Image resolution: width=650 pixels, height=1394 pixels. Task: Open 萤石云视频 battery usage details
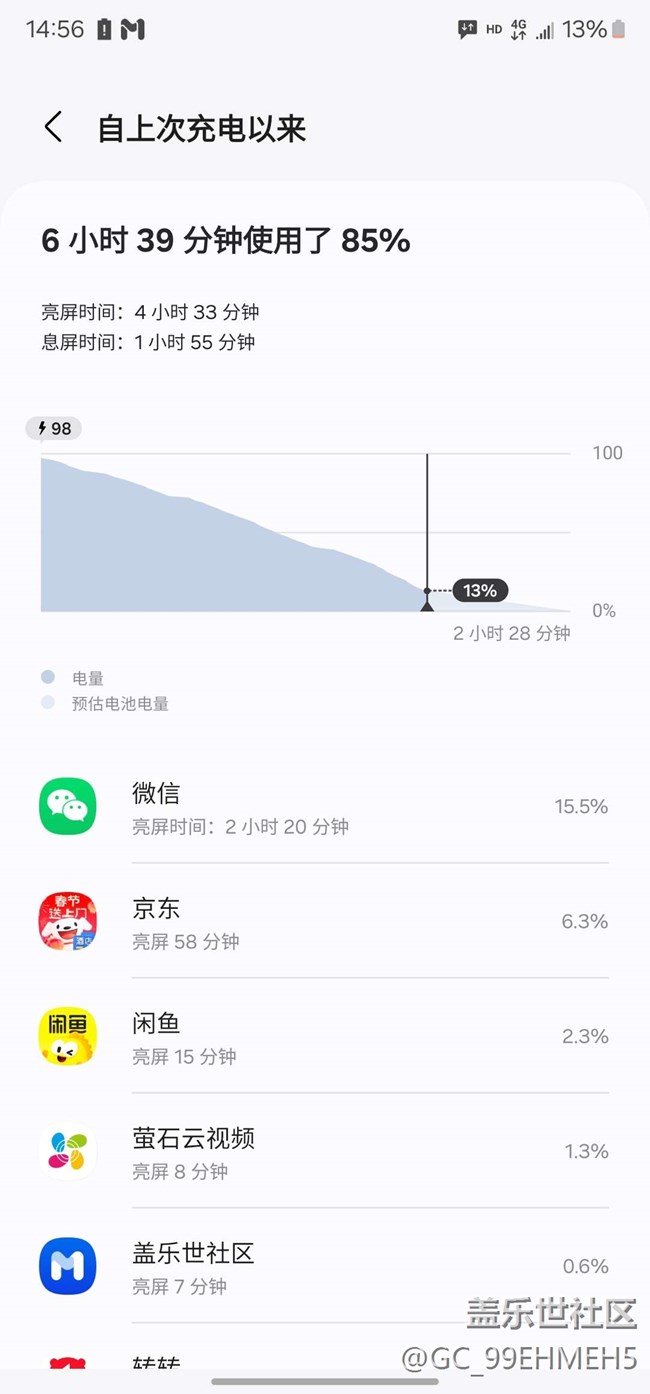pos(323,1152)
